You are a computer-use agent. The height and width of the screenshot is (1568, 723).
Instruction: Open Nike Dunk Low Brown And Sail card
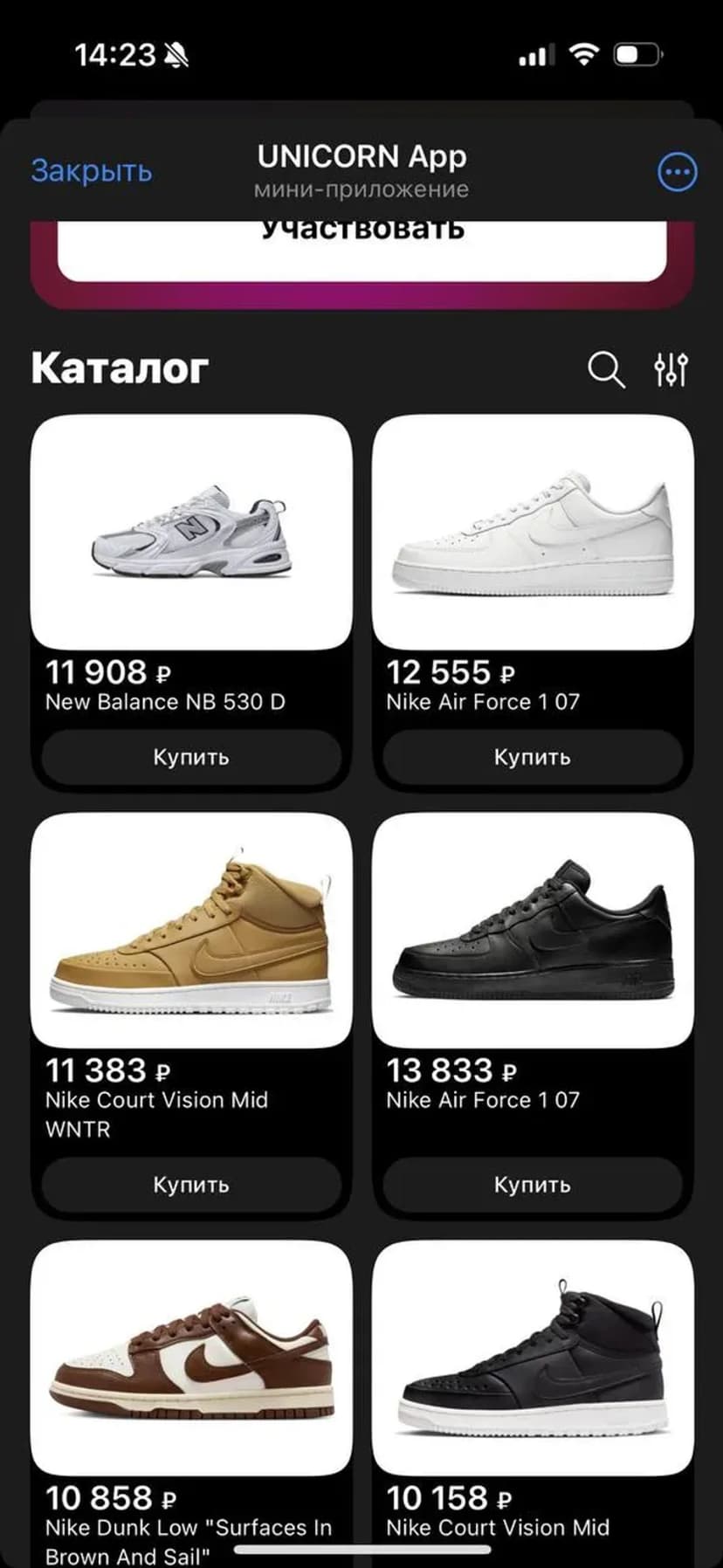tap(191, 1358)
